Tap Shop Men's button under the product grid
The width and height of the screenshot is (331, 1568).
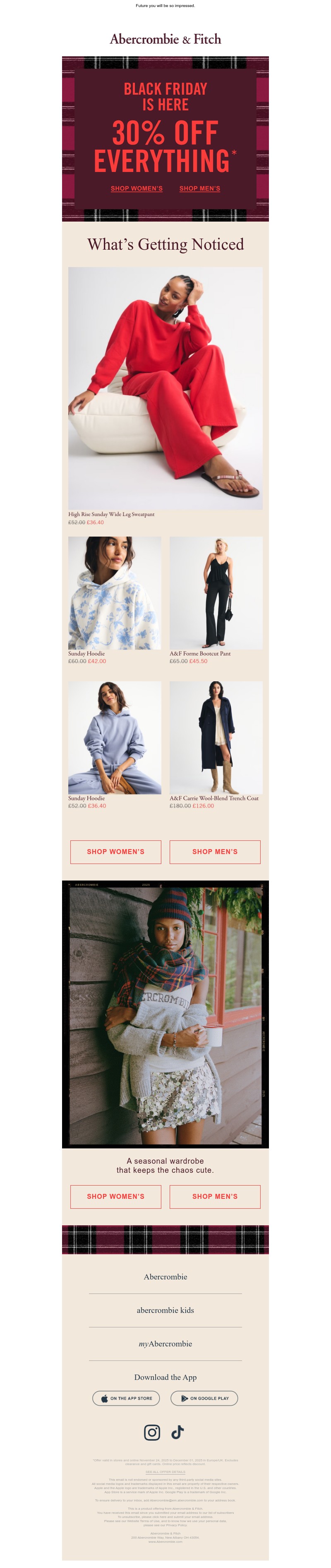coord(215,852)
